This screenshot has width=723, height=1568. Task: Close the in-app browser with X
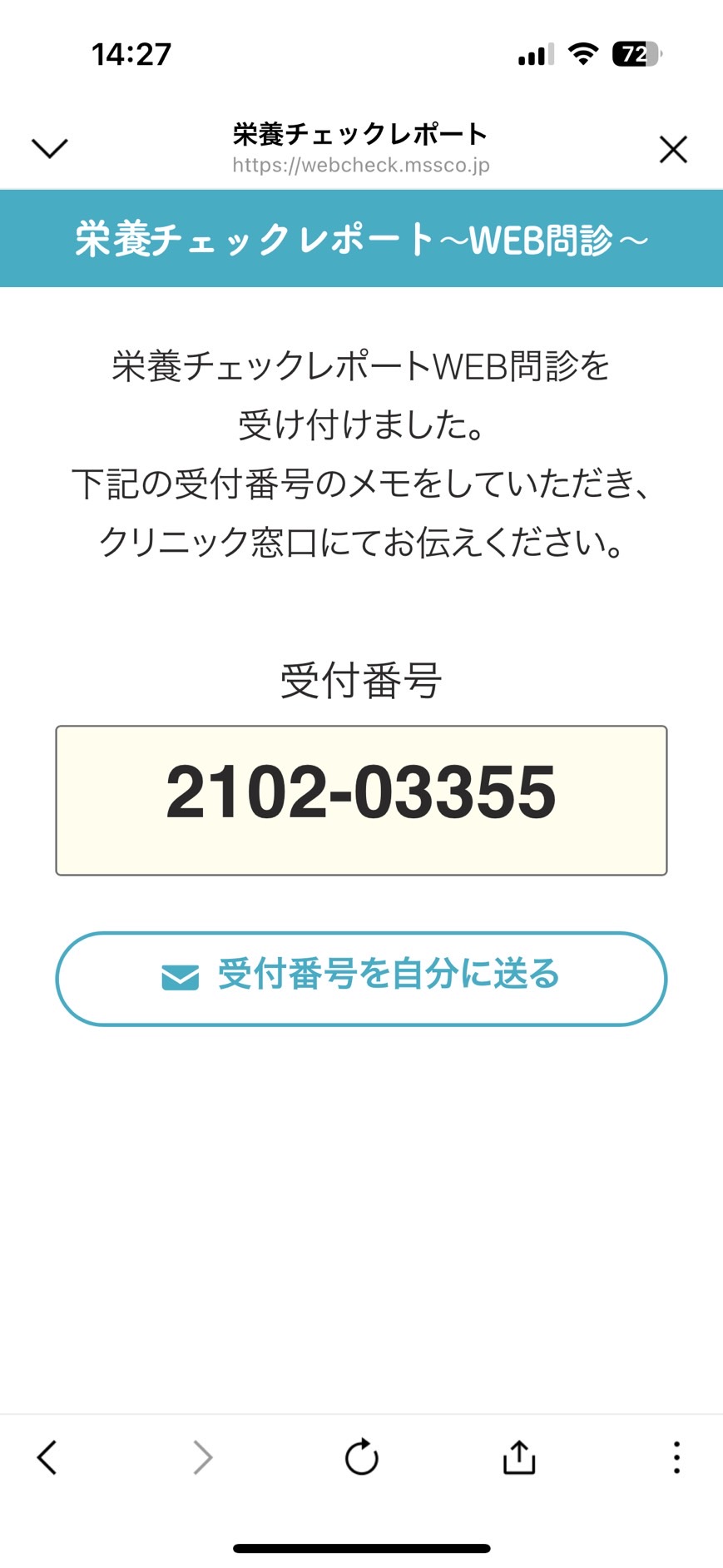click(673, 150)
